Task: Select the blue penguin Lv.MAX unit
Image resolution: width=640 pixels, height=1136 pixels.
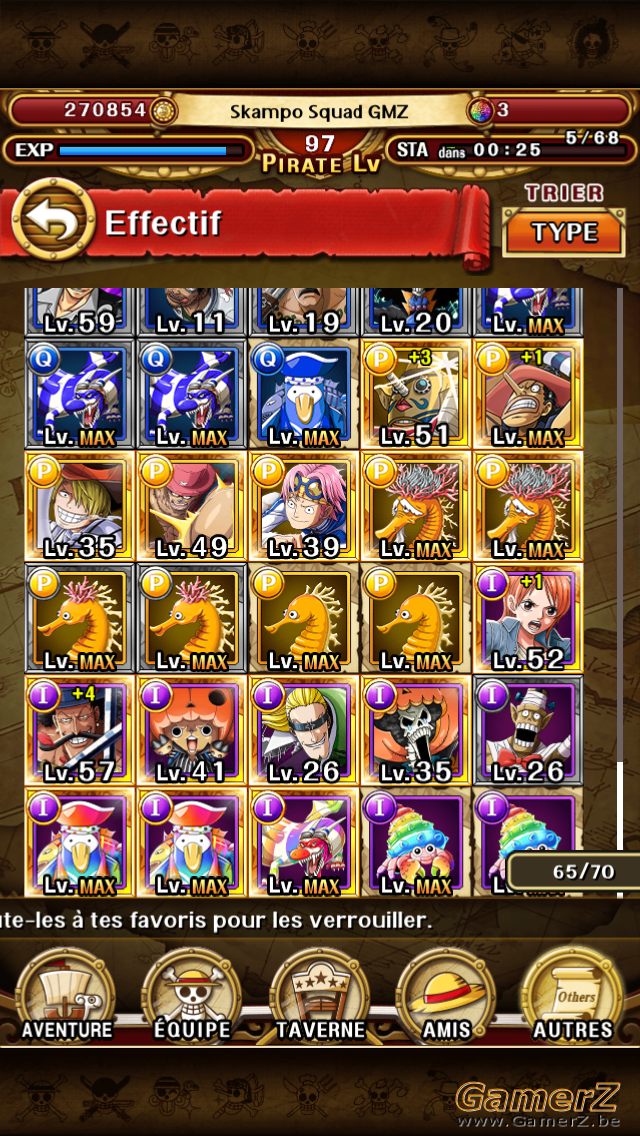Action: tap(304, 393)
